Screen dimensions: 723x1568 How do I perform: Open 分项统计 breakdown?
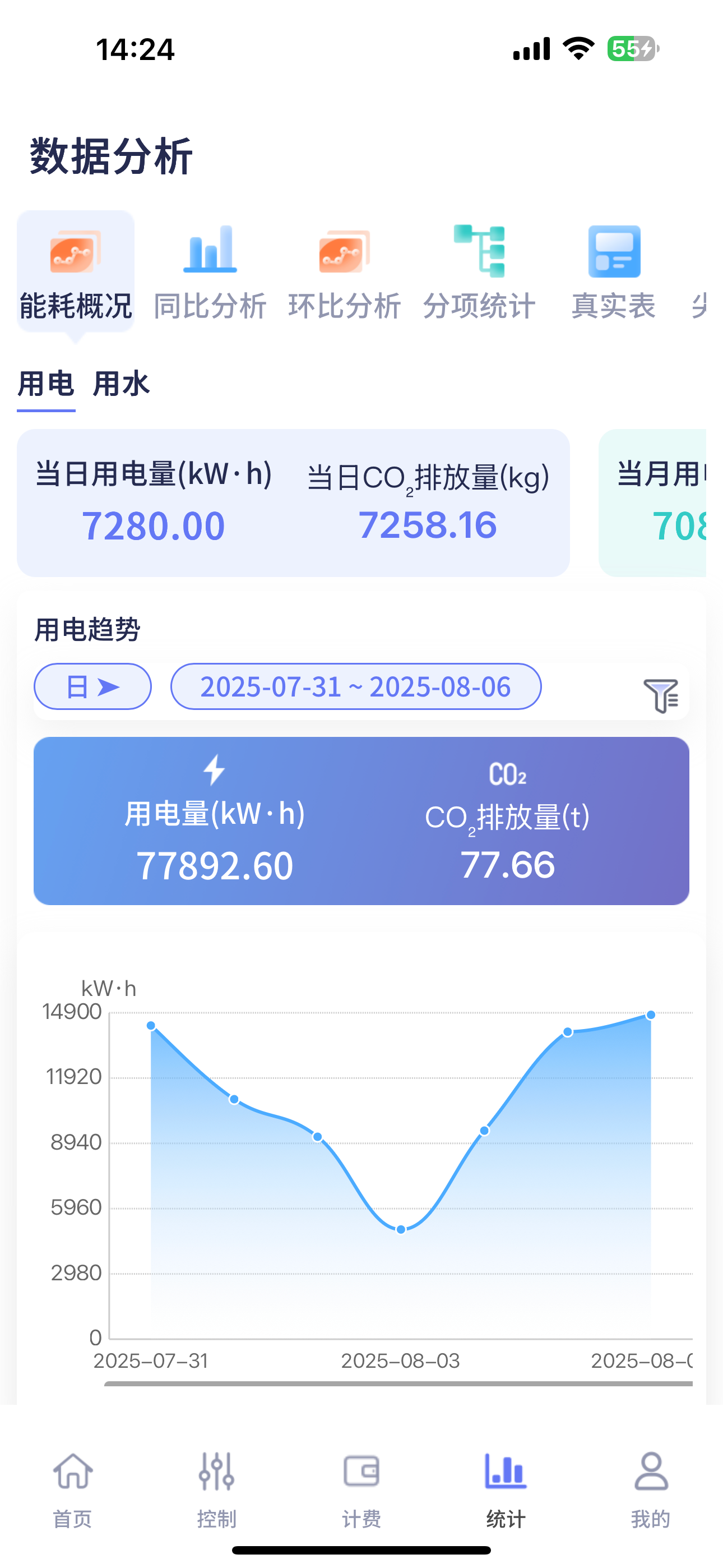[480, 272]
